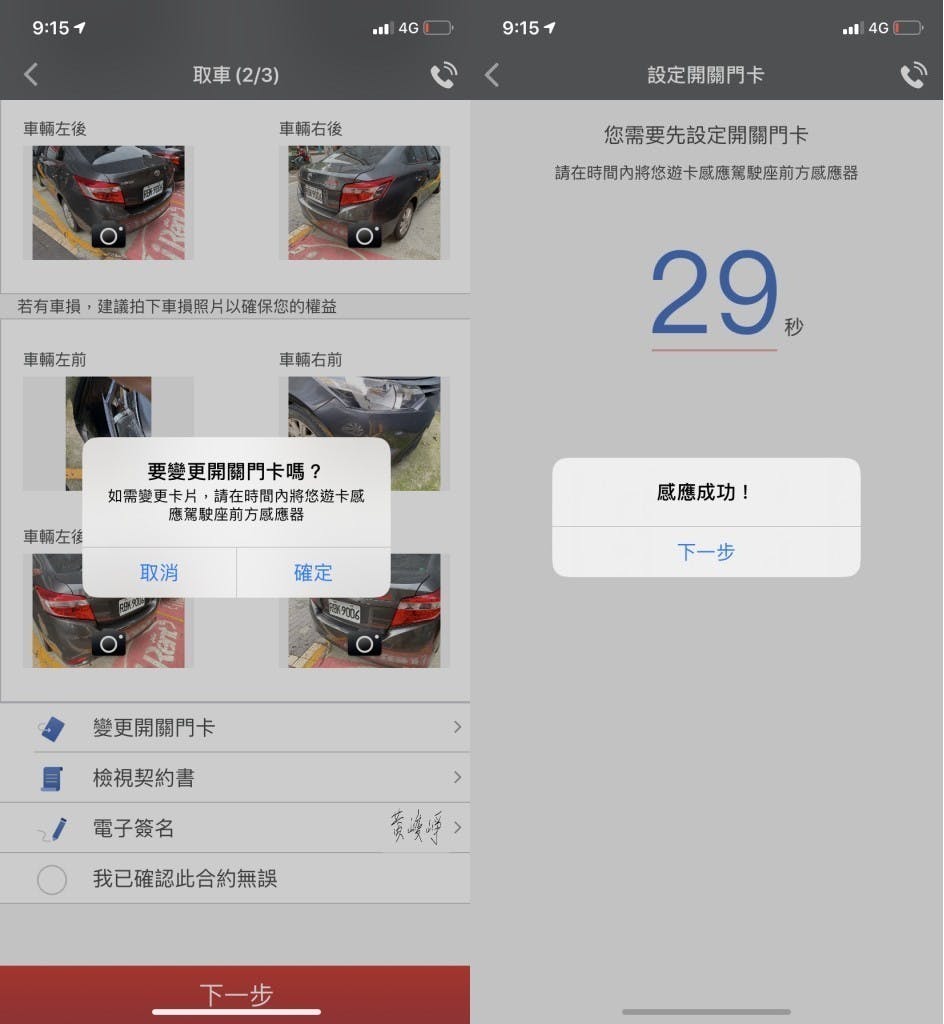Viewport: 944px width, 1024px height.
Task: Retake the top 車輛左後 photo
Action: (108, 236)
